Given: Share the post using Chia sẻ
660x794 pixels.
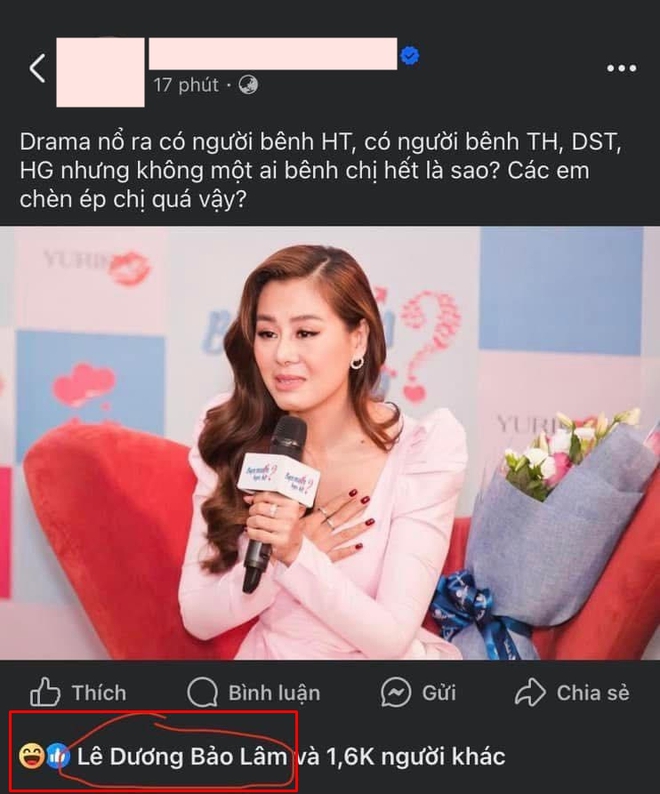Looking at the screenshot, I should (x=572, y=692).
